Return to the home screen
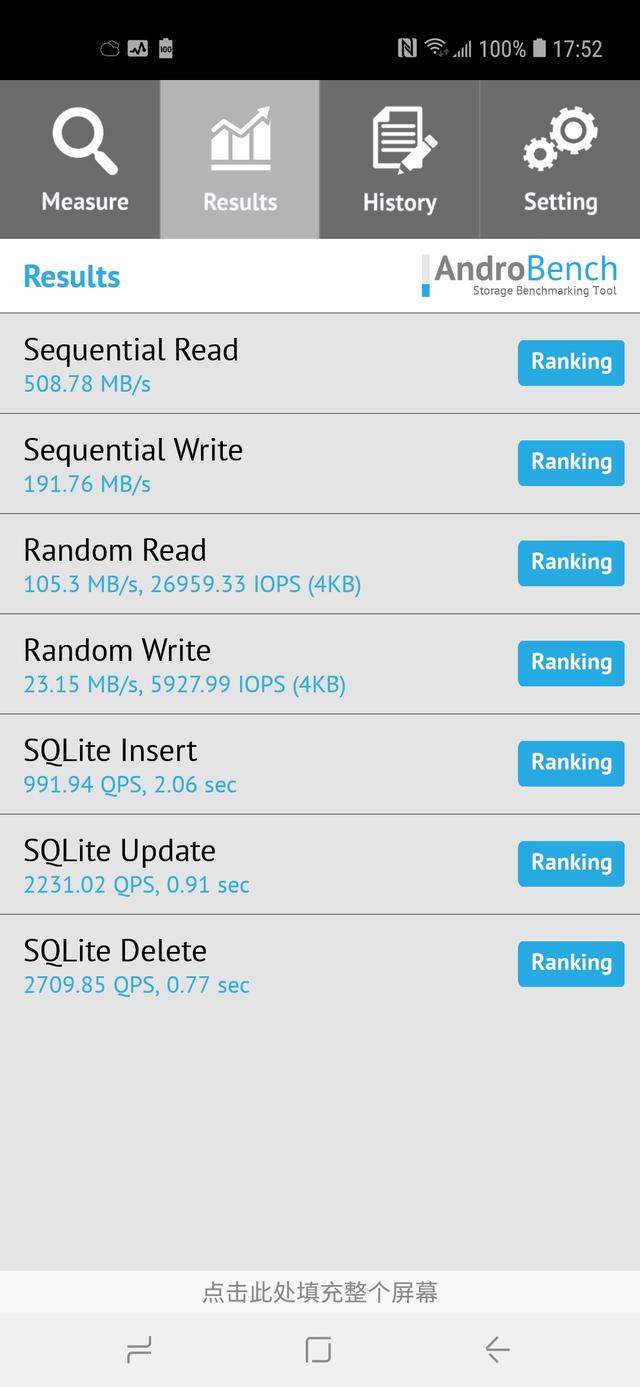This screenshot has width=640, height=1387. click(x=318, y=1350)
